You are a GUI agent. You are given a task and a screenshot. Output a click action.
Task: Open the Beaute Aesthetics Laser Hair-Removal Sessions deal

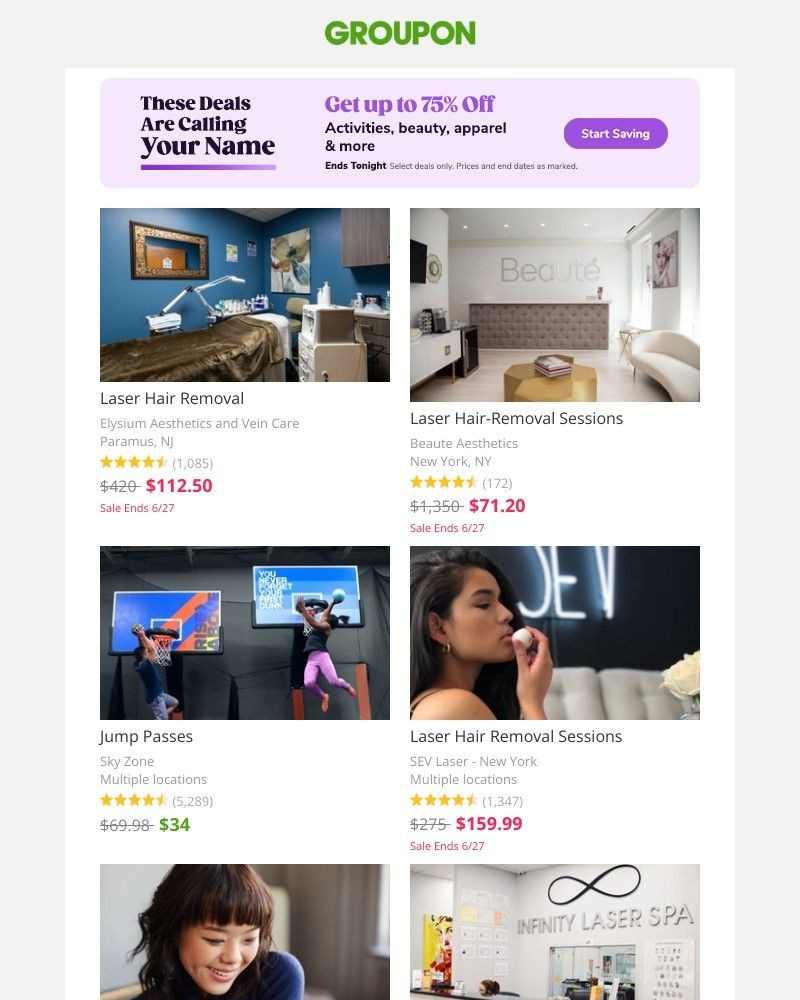516,418
